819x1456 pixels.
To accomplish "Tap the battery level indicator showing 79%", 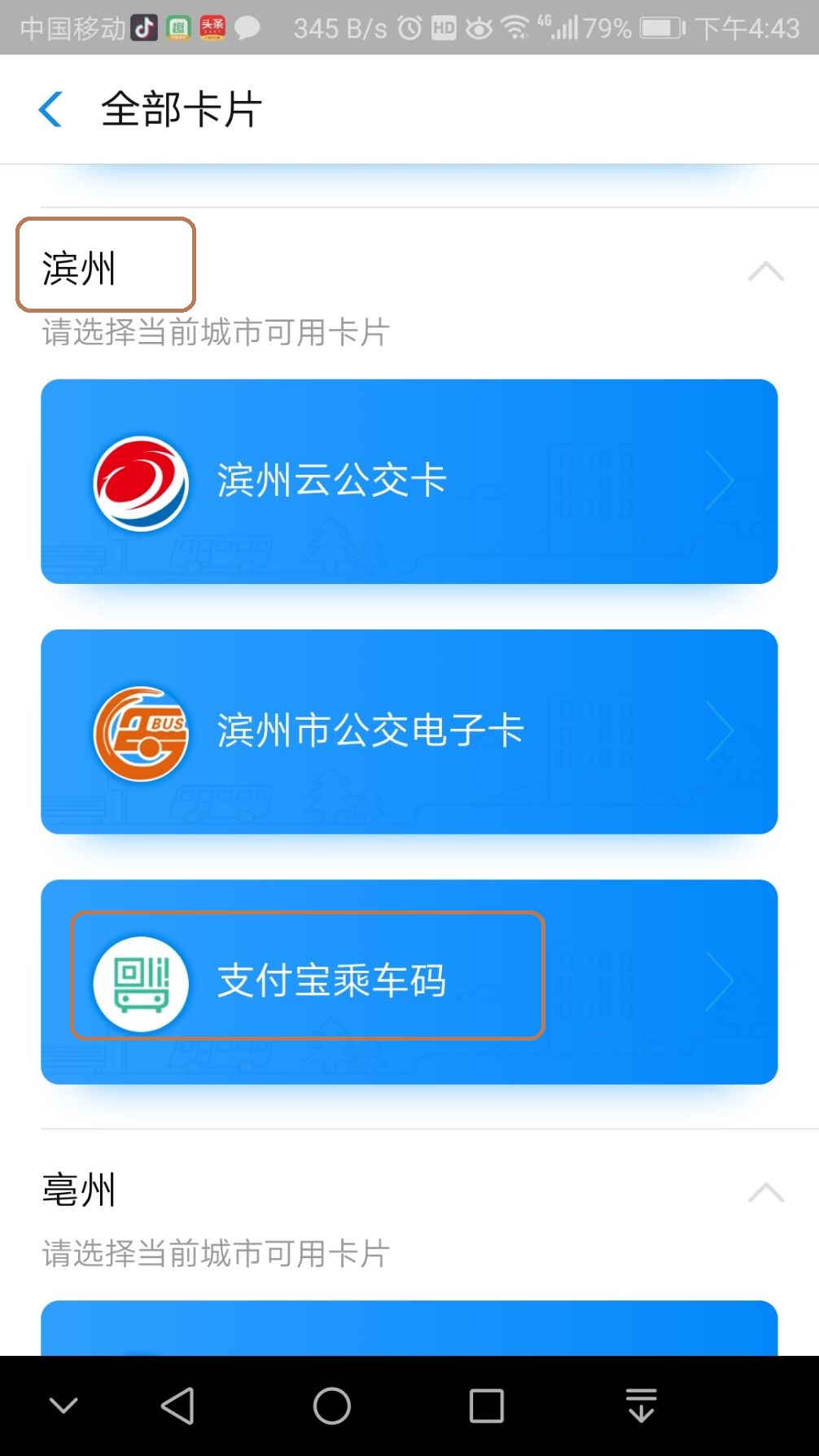I will pyautogui.click(x=661, y=27).
